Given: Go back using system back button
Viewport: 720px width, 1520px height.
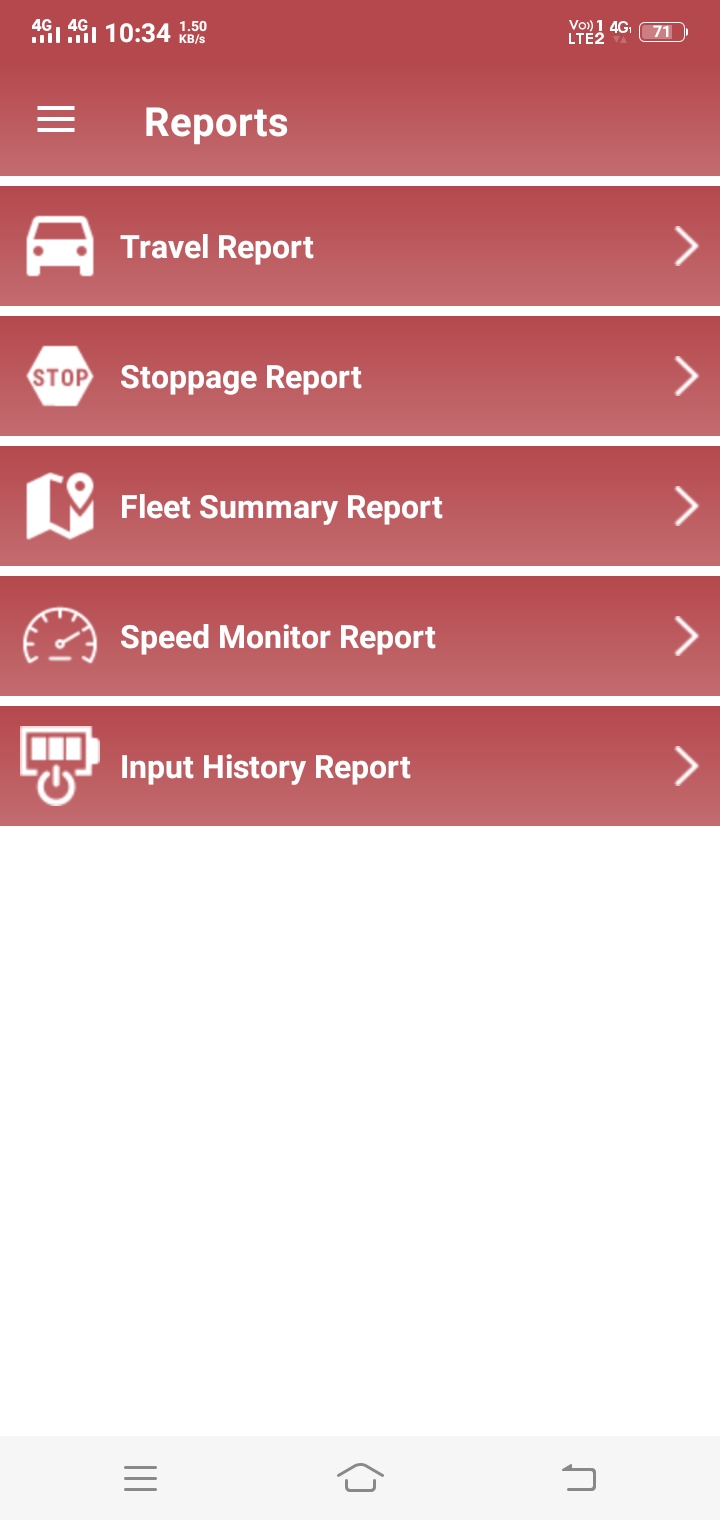Looking at the screenshot, I should click(579, 1477).
